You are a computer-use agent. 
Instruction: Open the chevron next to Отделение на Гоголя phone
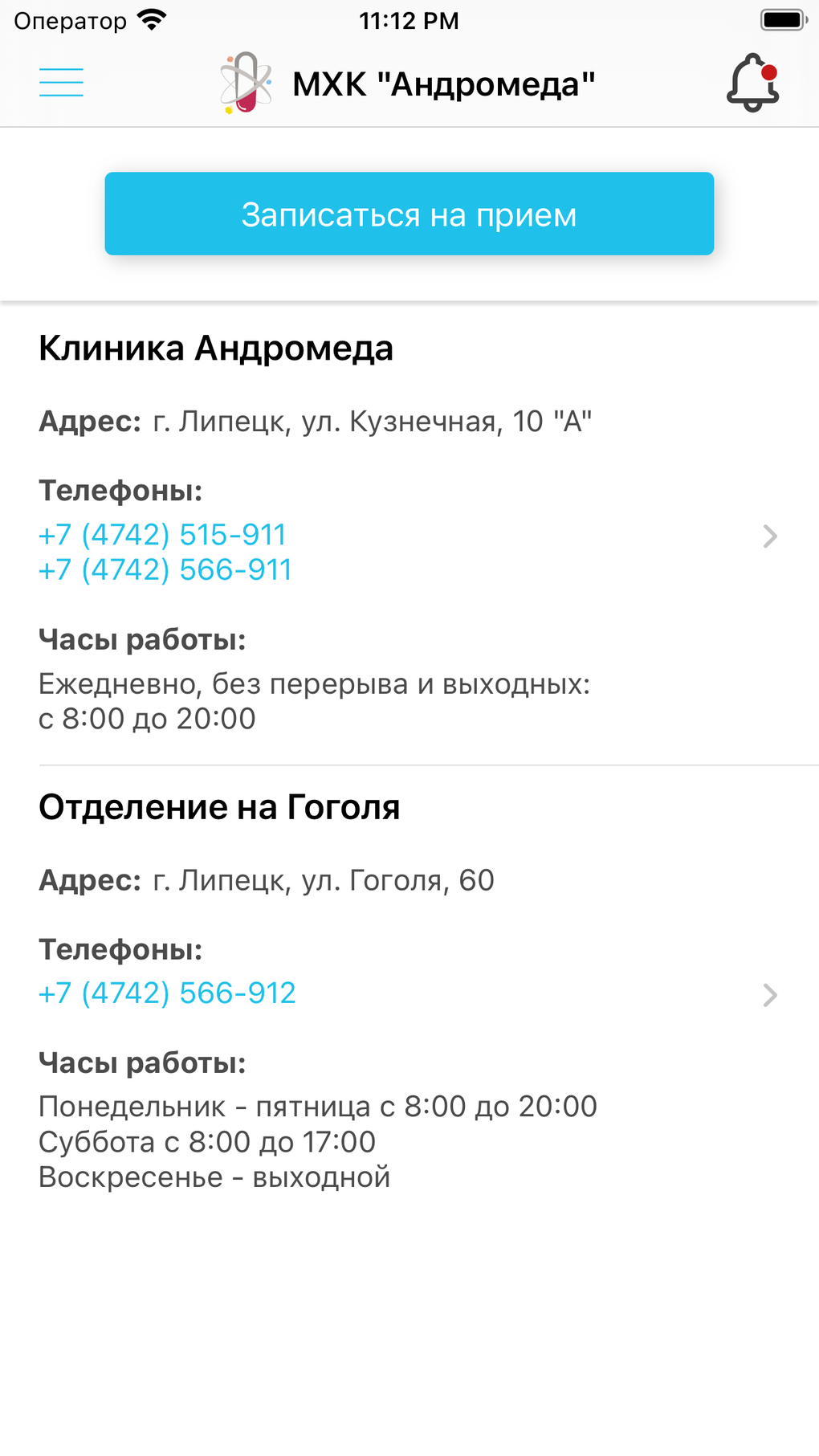coord(770,995)
